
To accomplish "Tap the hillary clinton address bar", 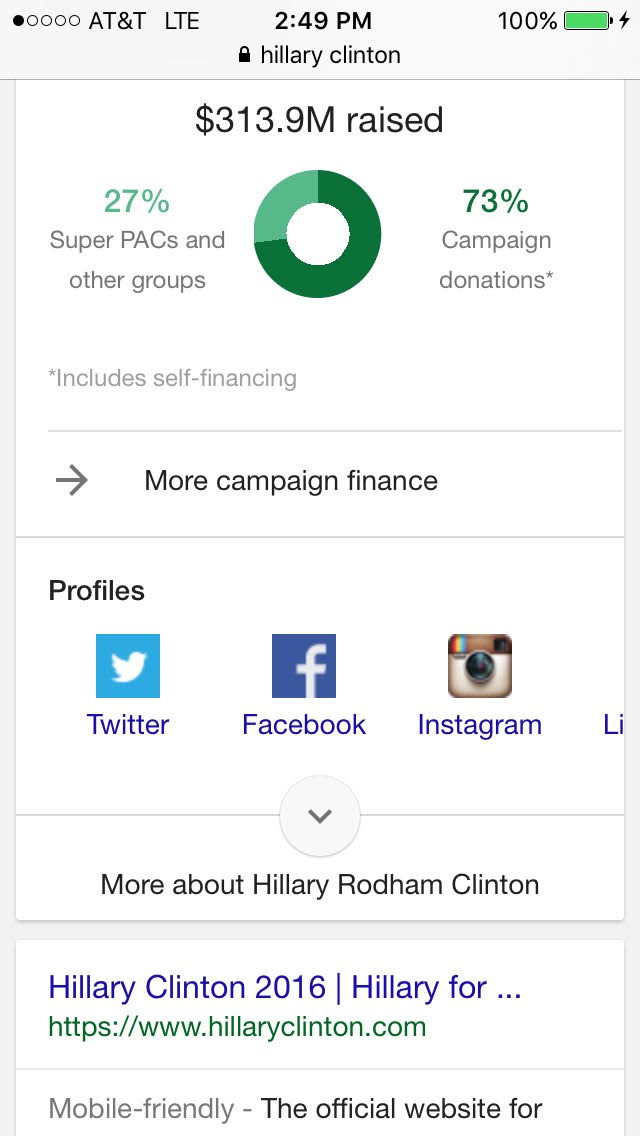I will (x=320, y=55).
